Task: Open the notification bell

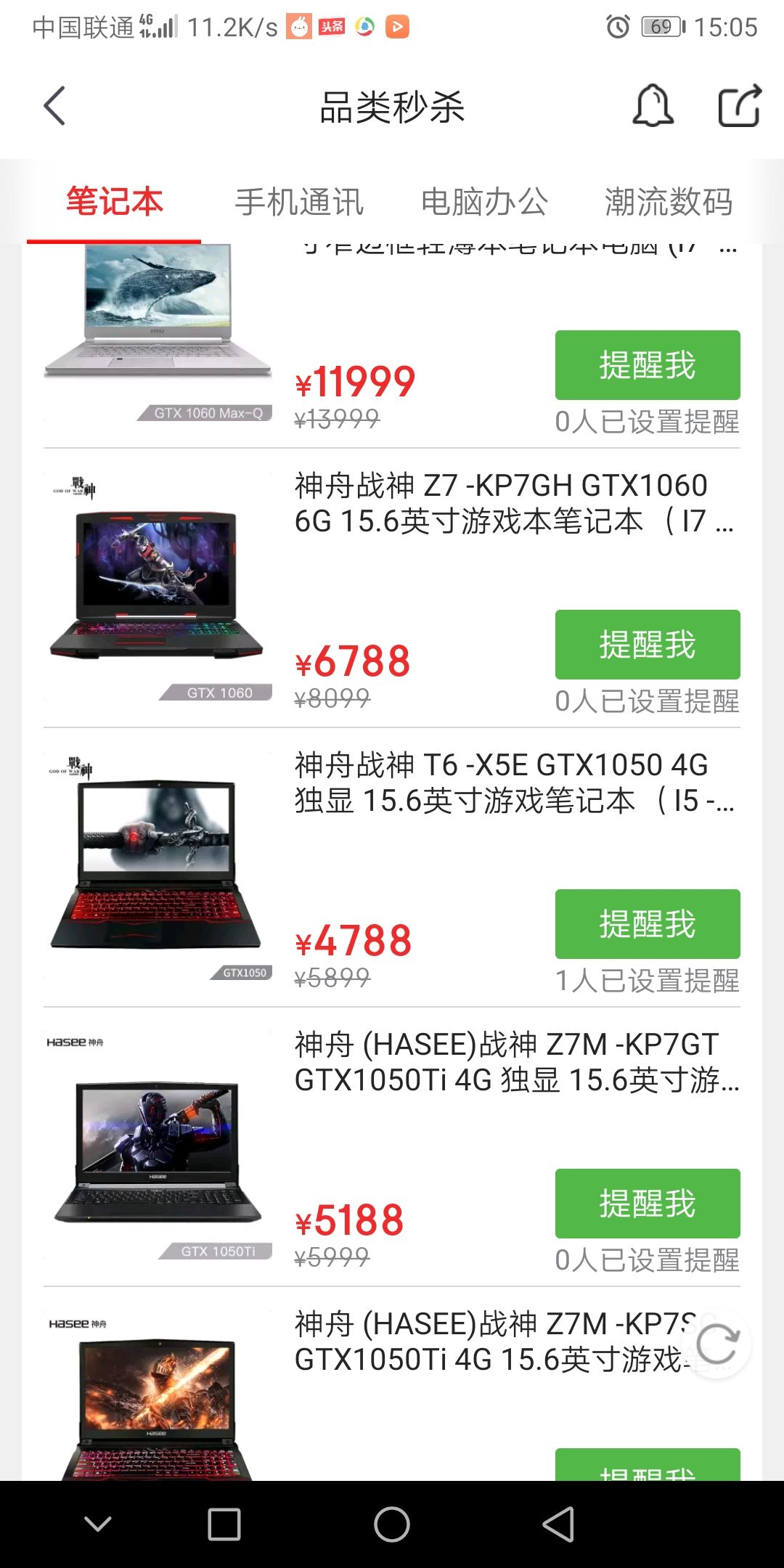Action: pyautogui.click(x=651, y=105)
